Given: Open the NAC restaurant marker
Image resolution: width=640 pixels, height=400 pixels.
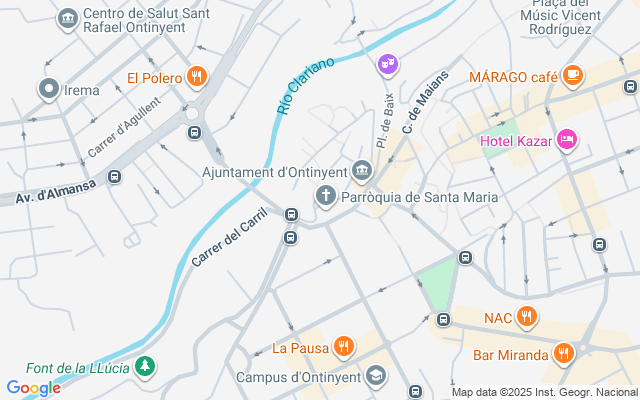Looking at the screenshot, I should 527,318.
